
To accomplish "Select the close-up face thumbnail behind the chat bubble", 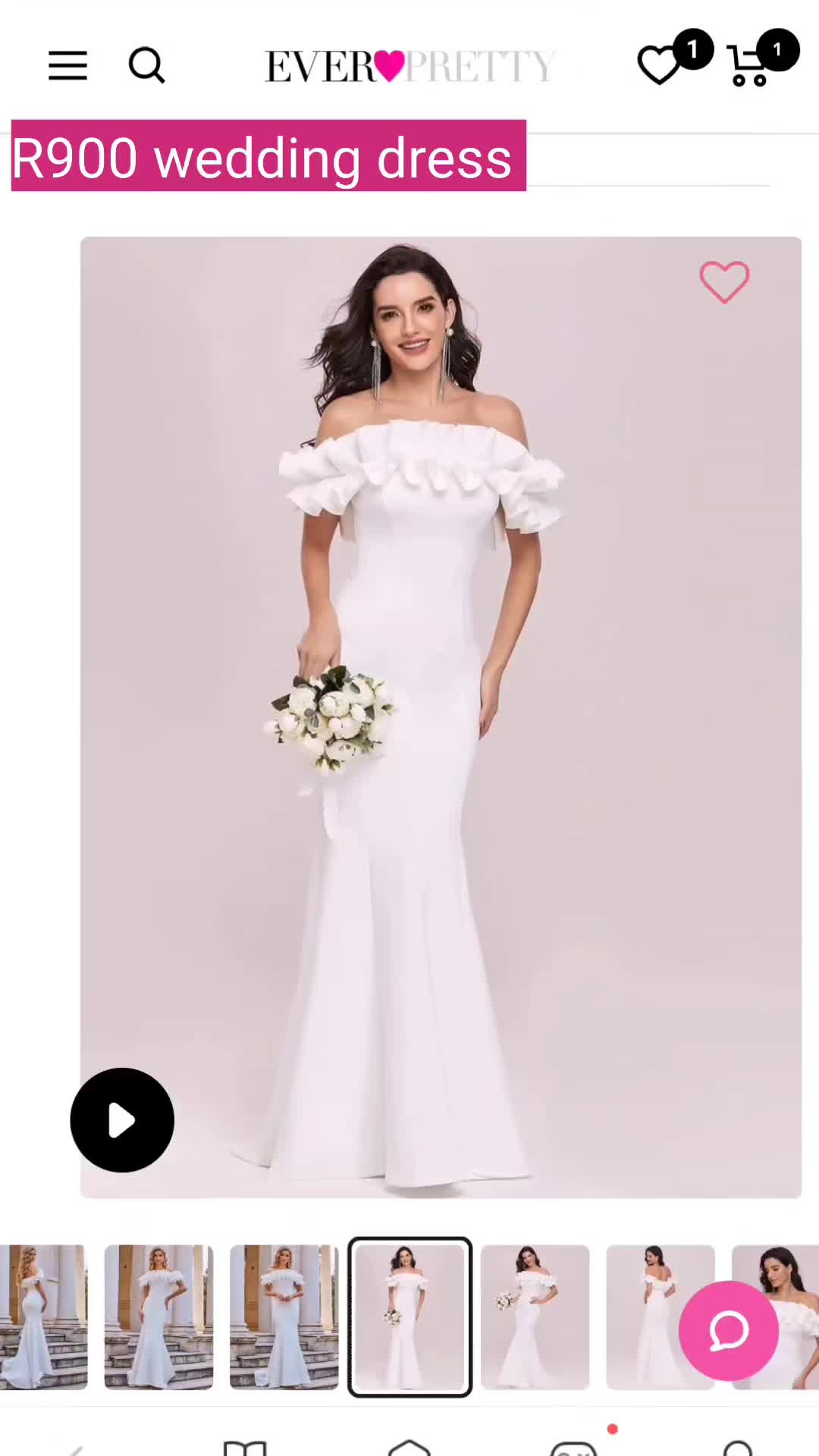I will coord(775,1317).
